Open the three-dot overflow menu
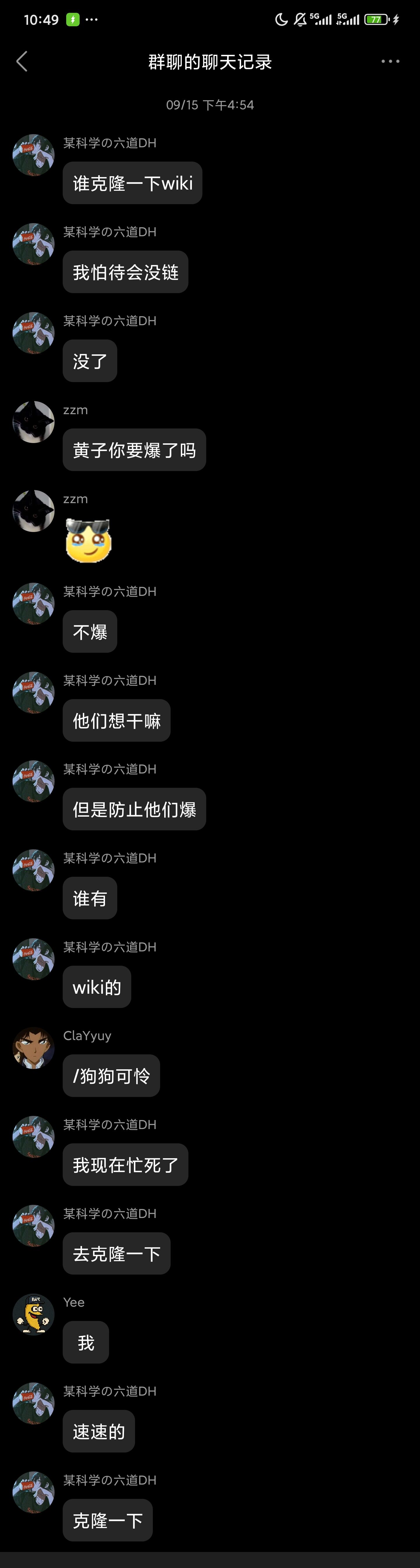The width and height of the screenshot is (420, 1568). coord(390,62)
